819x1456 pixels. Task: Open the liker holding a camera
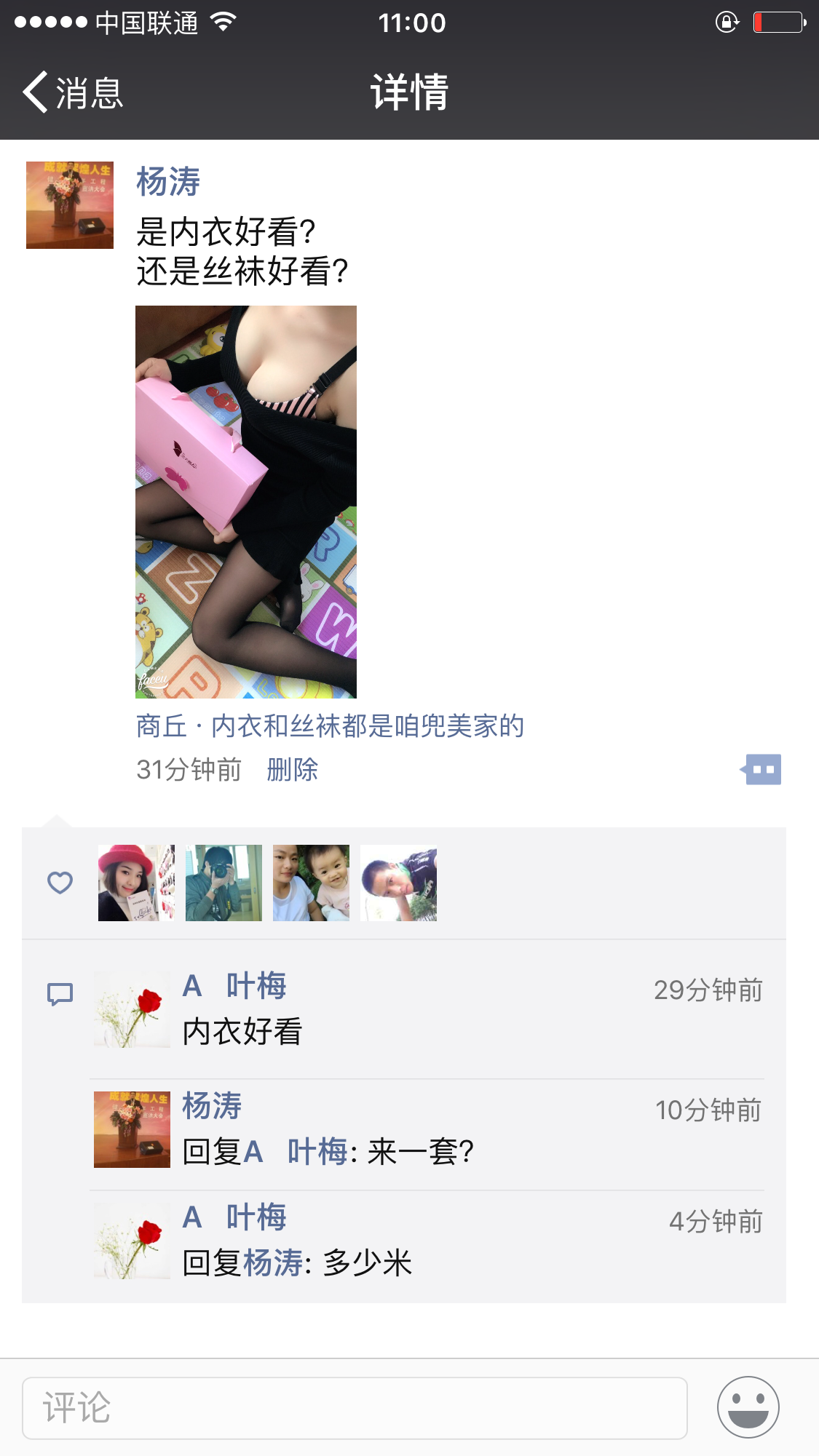click(223, 883)
